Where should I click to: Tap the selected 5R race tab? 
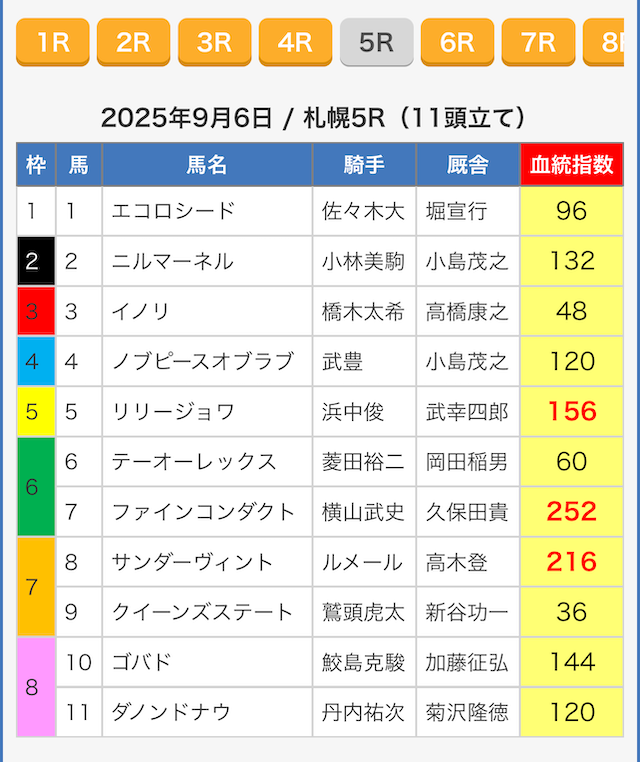tap(377, 42)
